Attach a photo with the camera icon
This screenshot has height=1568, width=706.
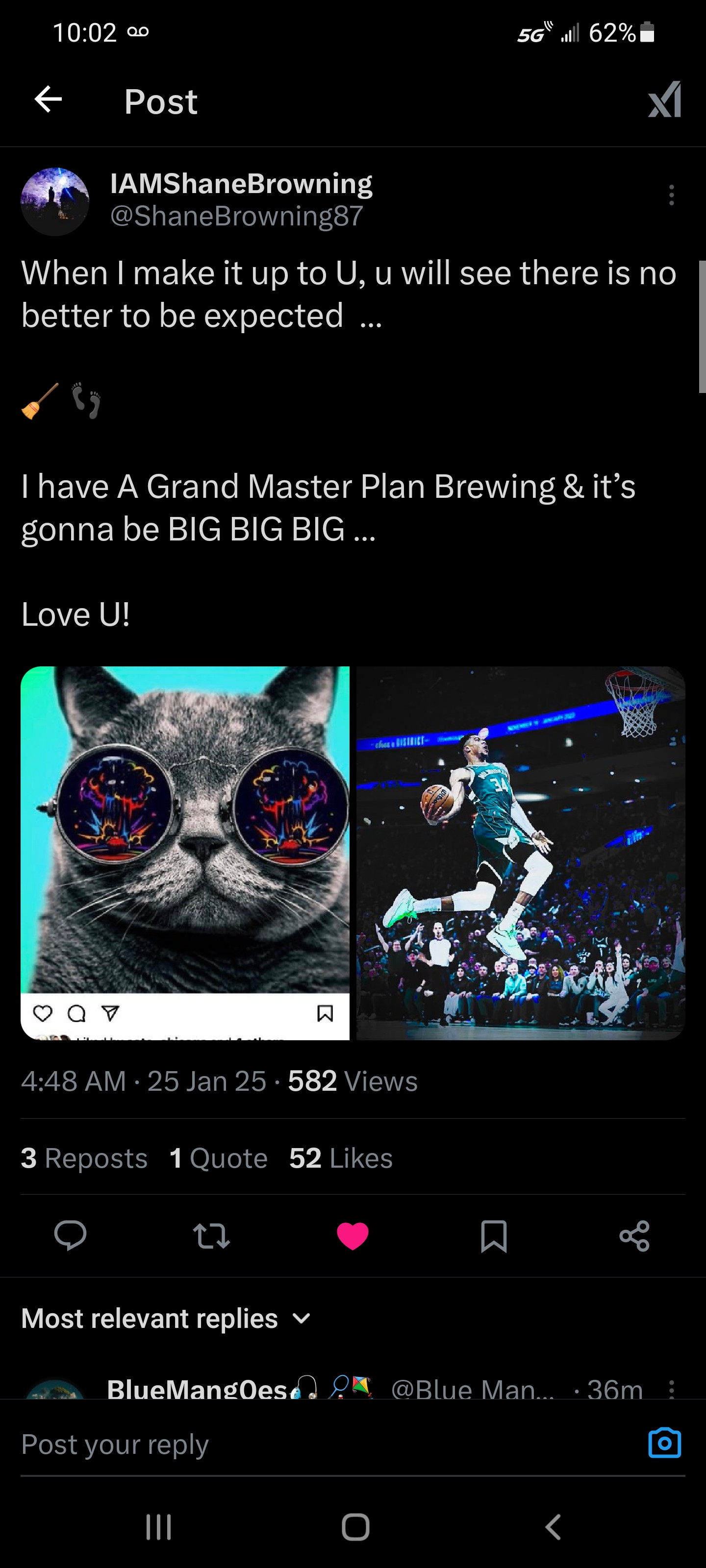(x=665, y=1443)
